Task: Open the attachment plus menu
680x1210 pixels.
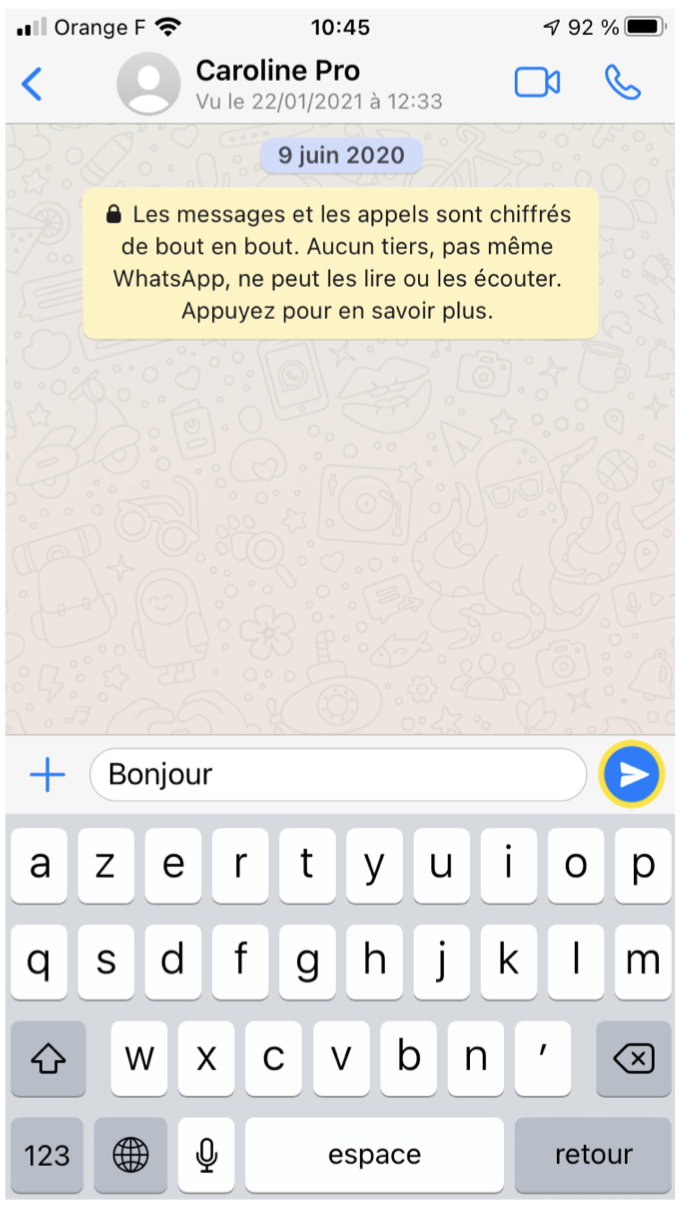Action: point(47,775)
